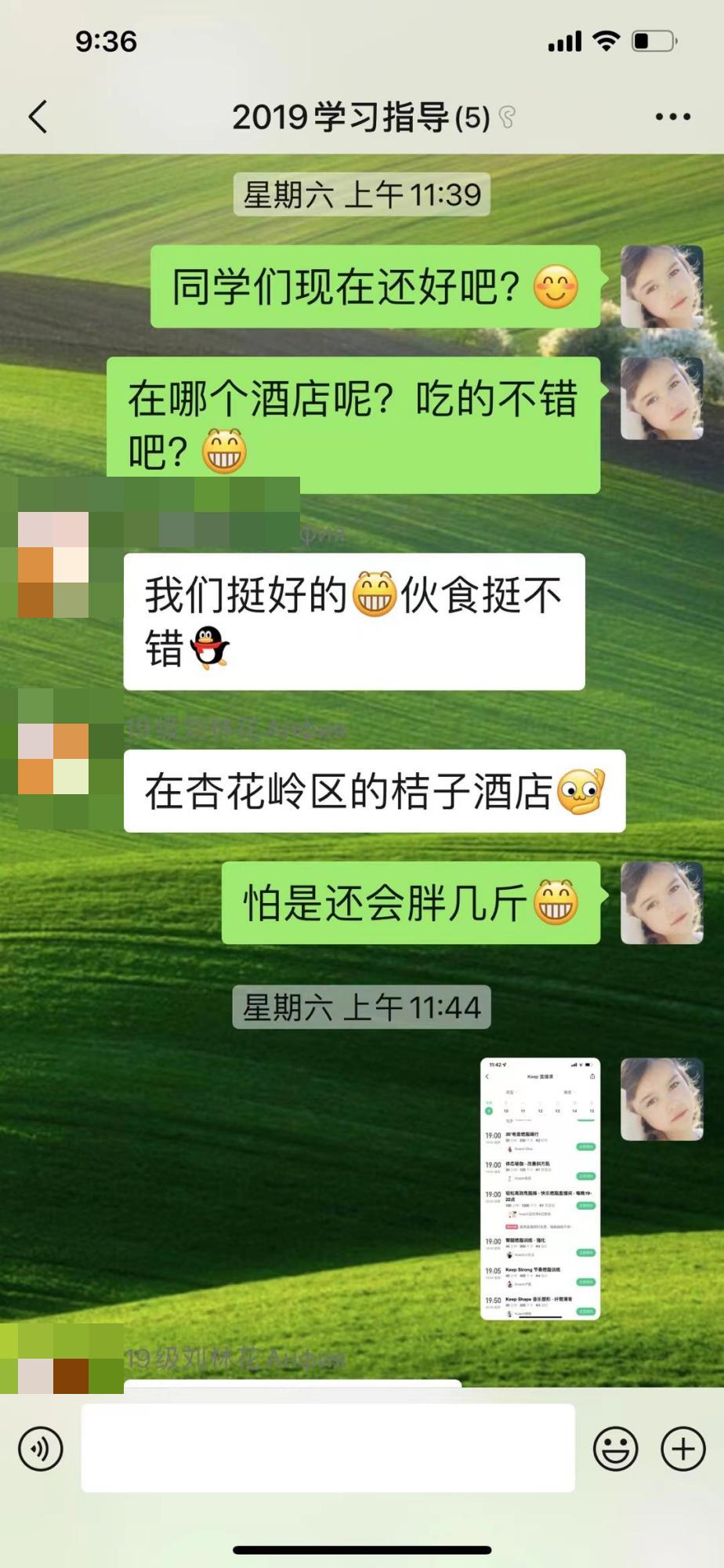The width and height of the screenshot is (724, 1568).
Task: Tap the avatar beside 同学们现在还好吧 message
Action: 661,286
